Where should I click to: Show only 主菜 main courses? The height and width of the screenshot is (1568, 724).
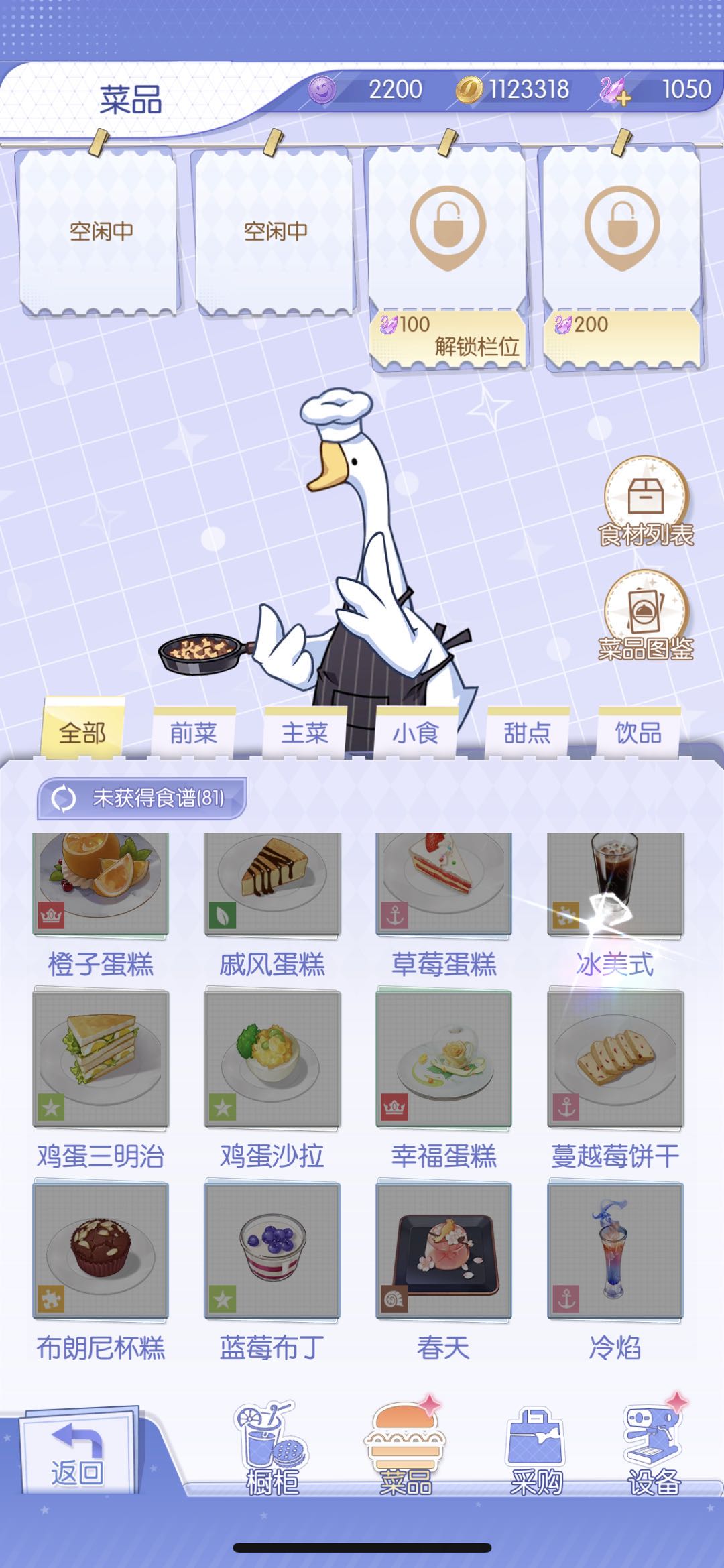[x=304, y=733]
